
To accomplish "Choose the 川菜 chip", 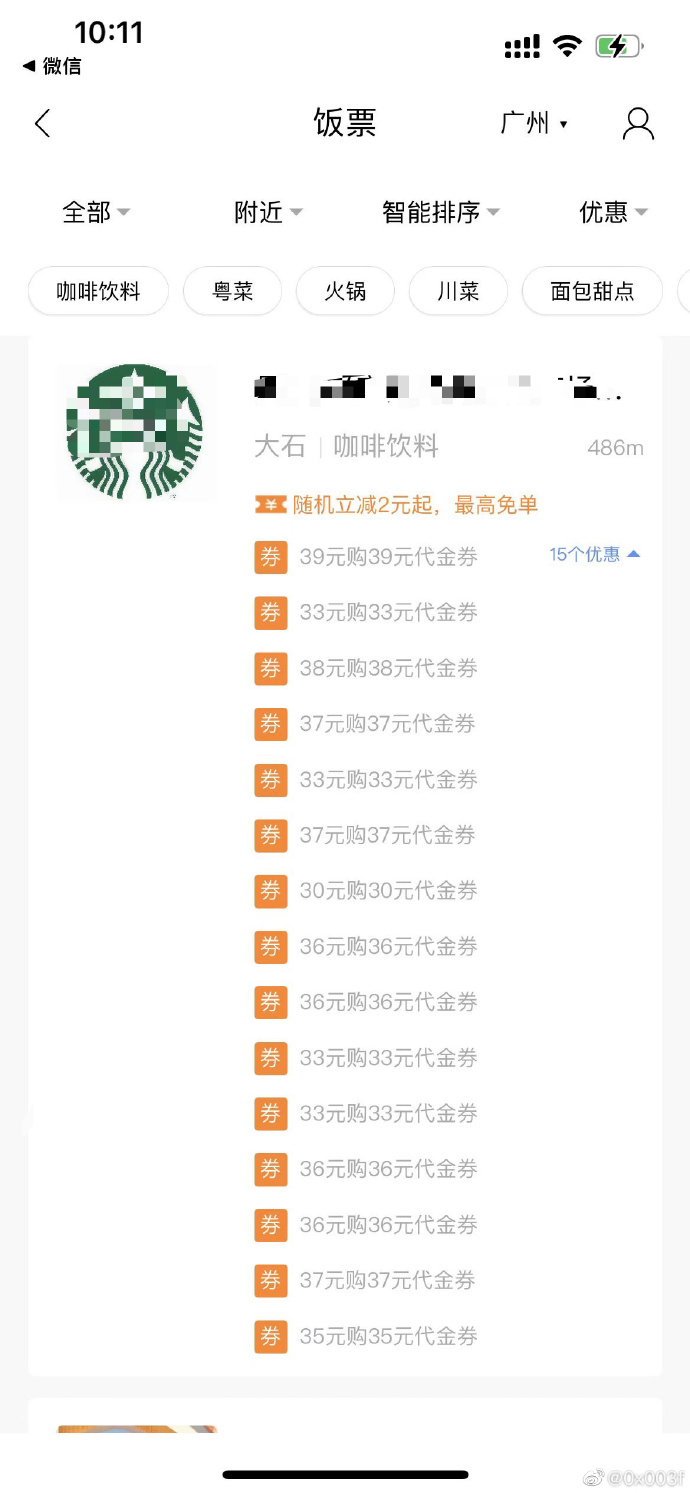I will [x=458, y=291].
